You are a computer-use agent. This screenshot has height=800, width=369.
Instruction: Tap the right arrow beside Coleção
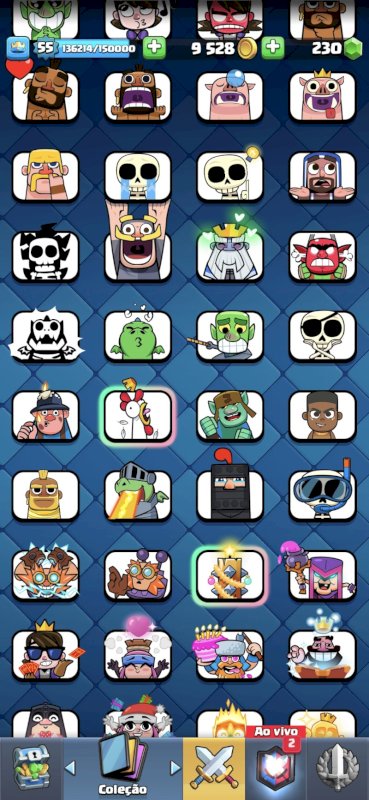tap(175, 767)
